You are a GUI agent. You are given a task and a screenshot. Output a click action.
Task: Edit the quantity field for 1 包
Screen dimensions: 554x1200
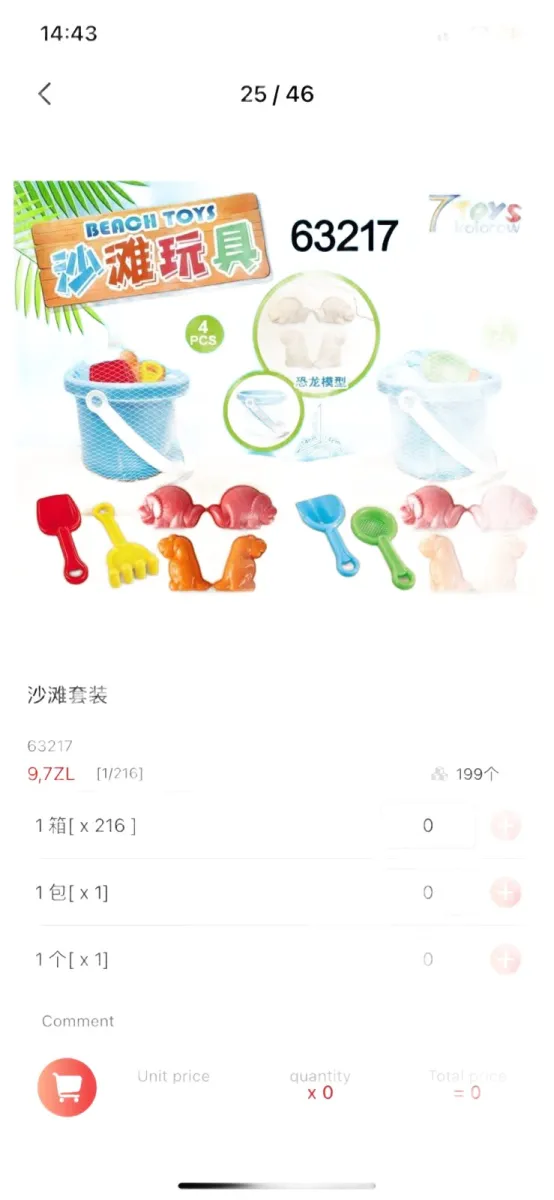pyautogui.click(x=428, y=893)
